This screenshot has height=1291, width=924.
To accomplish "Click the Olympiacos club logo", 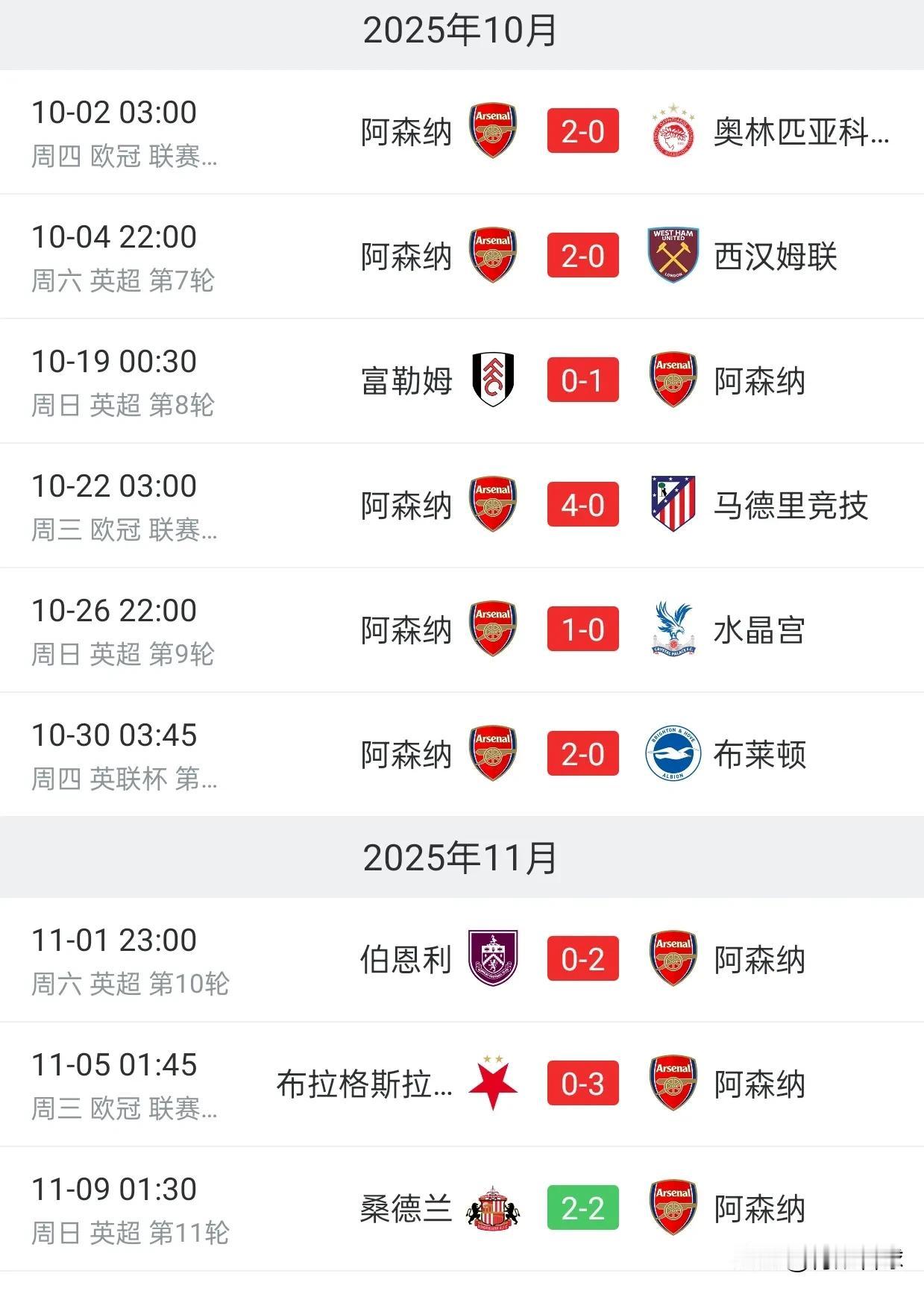I will pyautogui.click(x=672, y=132).
